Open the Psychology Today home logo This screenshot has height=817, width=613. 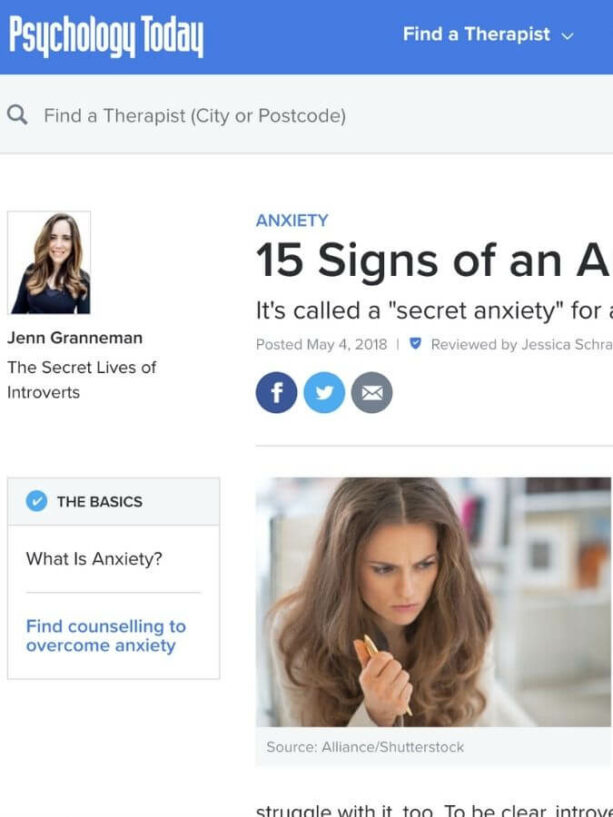coord(106,35)
